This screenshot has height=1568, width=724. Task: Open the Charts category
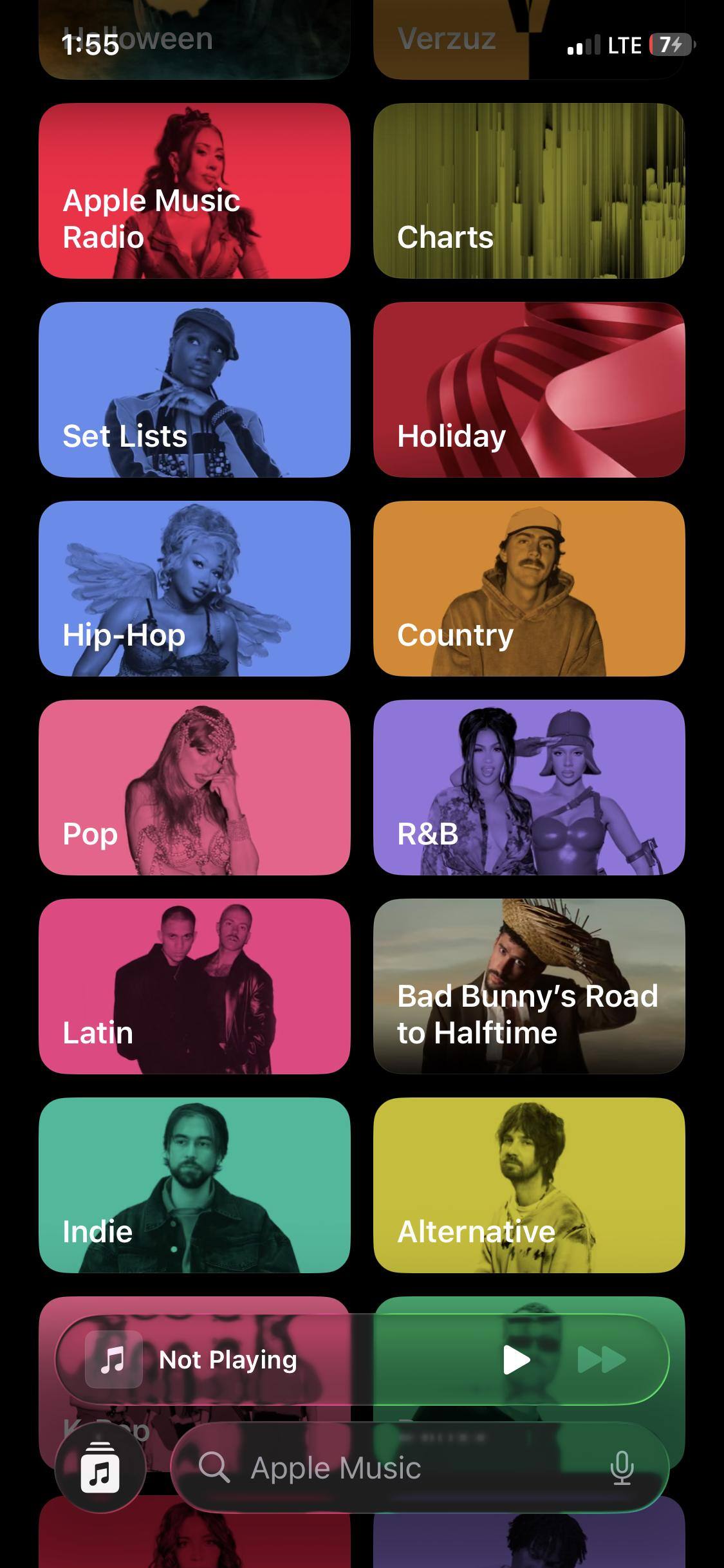click(x=529, y=191)
